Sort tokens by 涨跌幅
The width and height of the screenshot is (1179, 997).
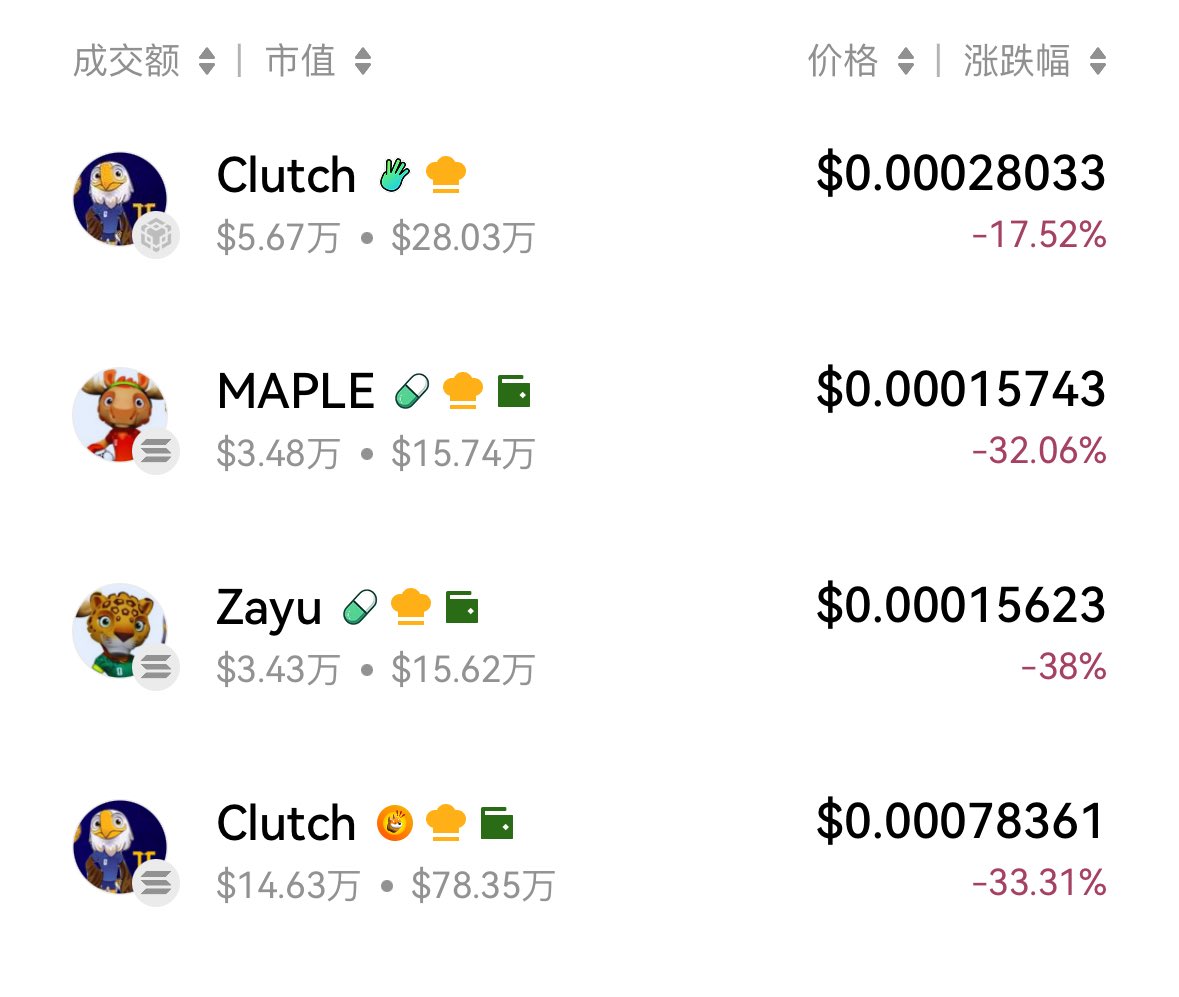click(1034, 62)
